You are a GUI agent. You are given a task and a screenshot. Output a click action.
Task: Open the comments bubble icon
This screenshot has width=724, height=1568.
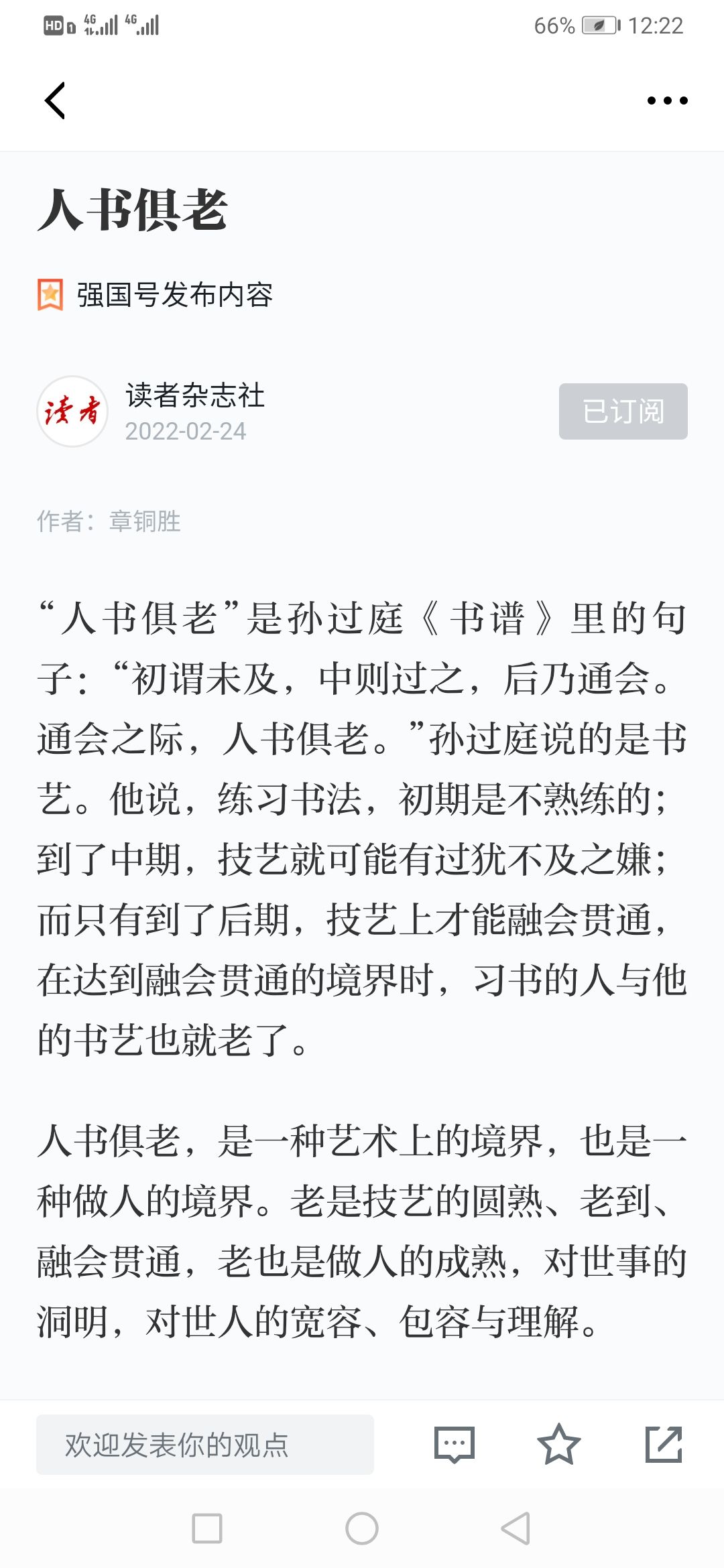[455, 1445]
